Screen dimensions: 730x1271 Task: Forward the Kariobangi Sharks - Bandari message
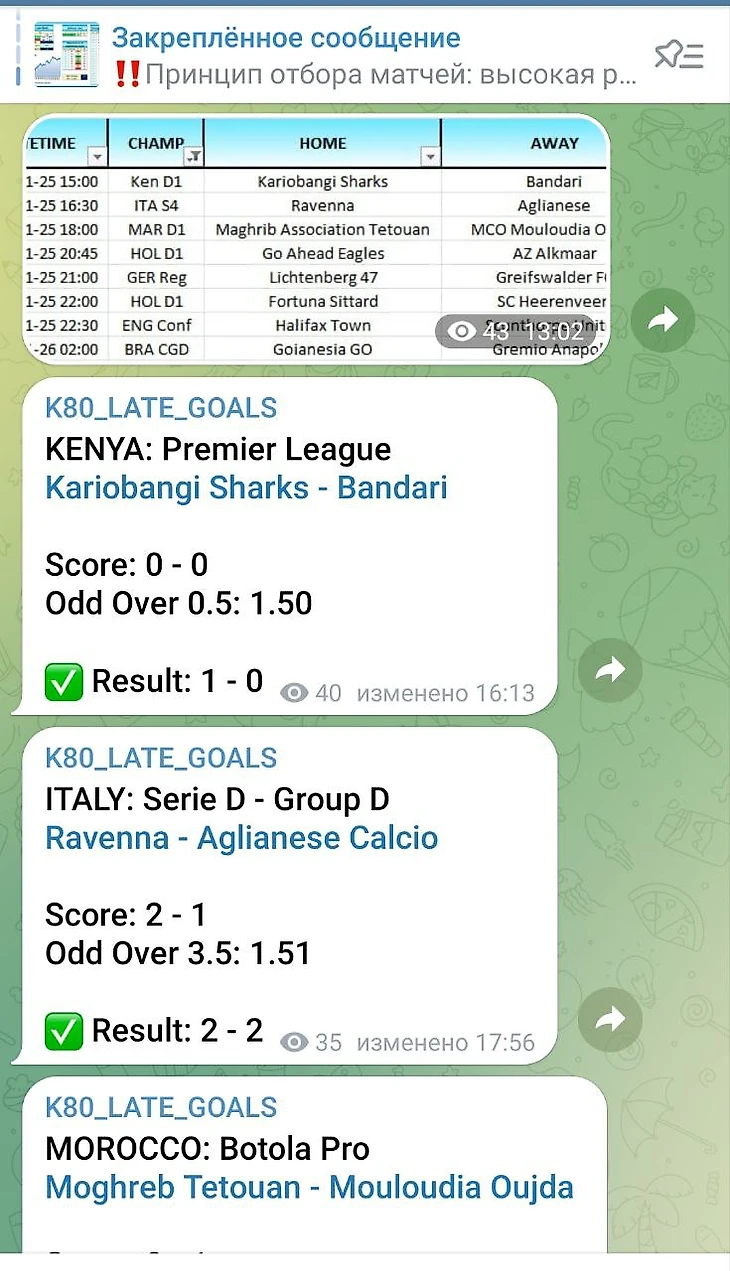[610, 670]
